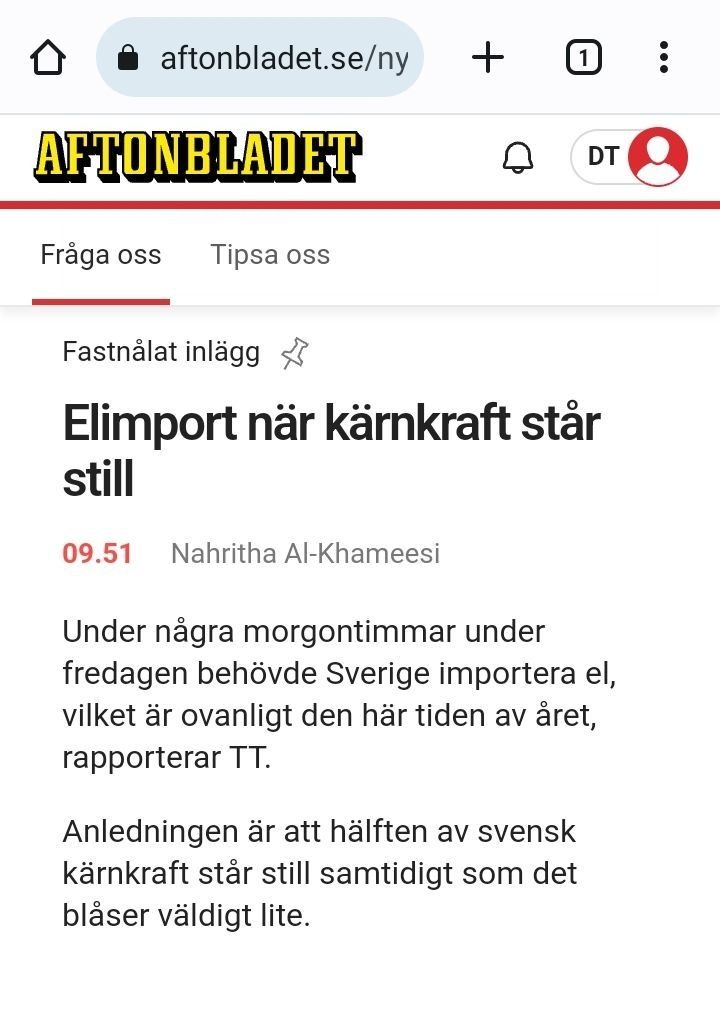This screenshot has width=720, height=1014.
Task: Open the notifications bell icon
Action: tap(518, 157)
